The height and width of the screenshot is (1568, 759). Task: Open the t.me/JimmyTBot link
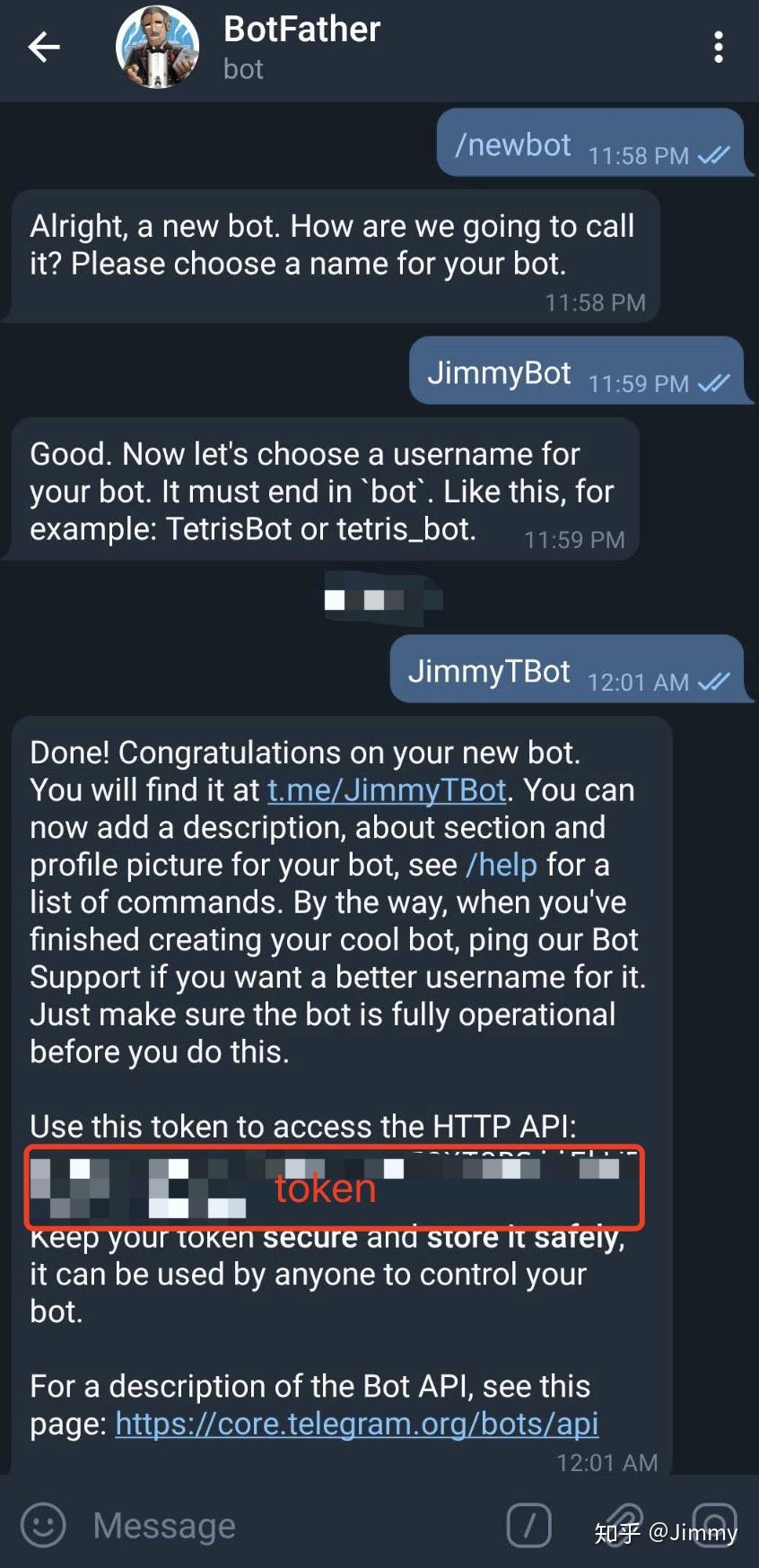pyautogui.click(x=387, y=790)
